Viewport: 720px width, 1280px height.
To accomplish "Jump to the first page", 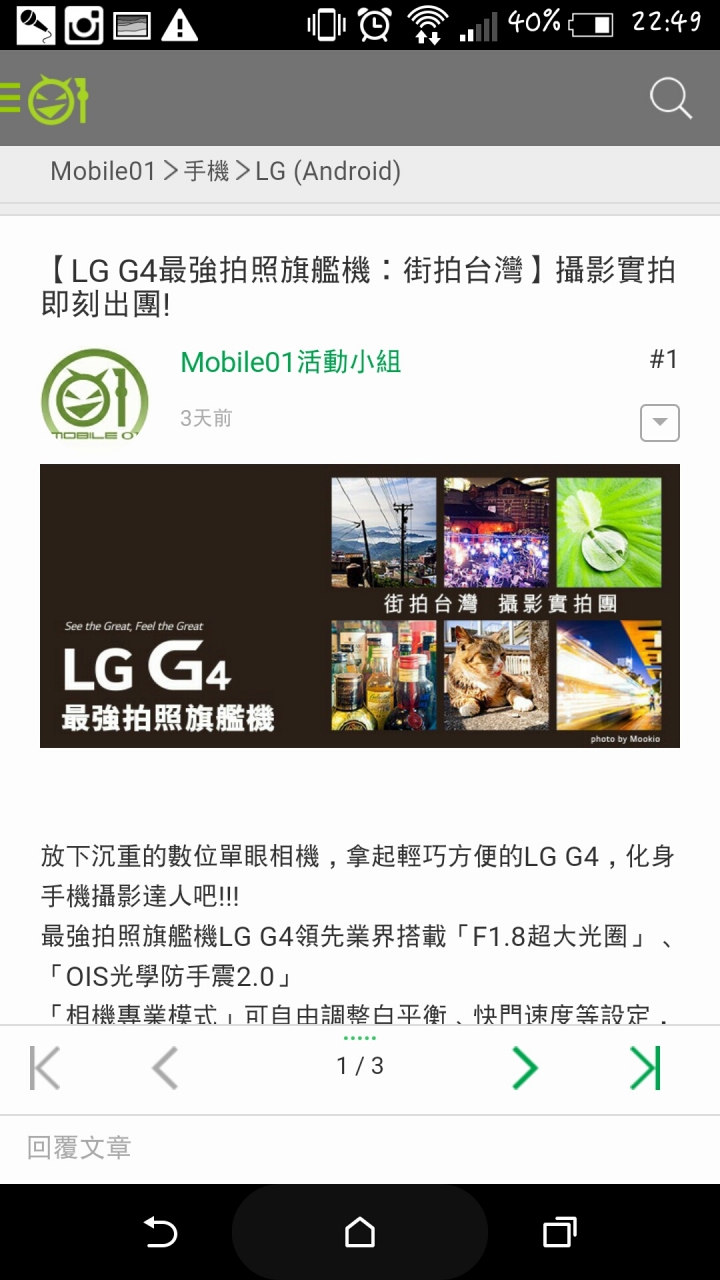I will [45, 1068].
